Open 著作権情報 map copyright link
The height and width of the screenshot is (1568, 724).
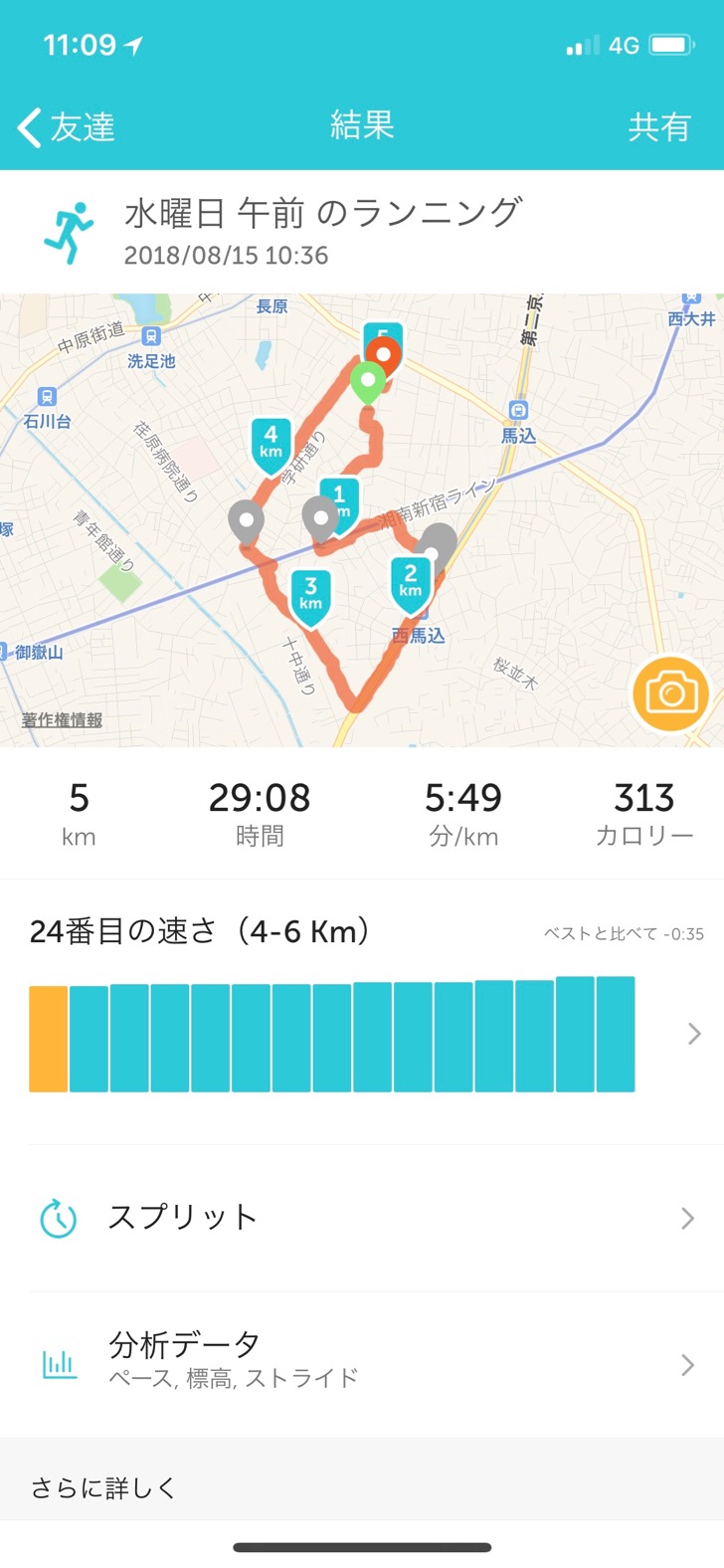coord(62,719)
